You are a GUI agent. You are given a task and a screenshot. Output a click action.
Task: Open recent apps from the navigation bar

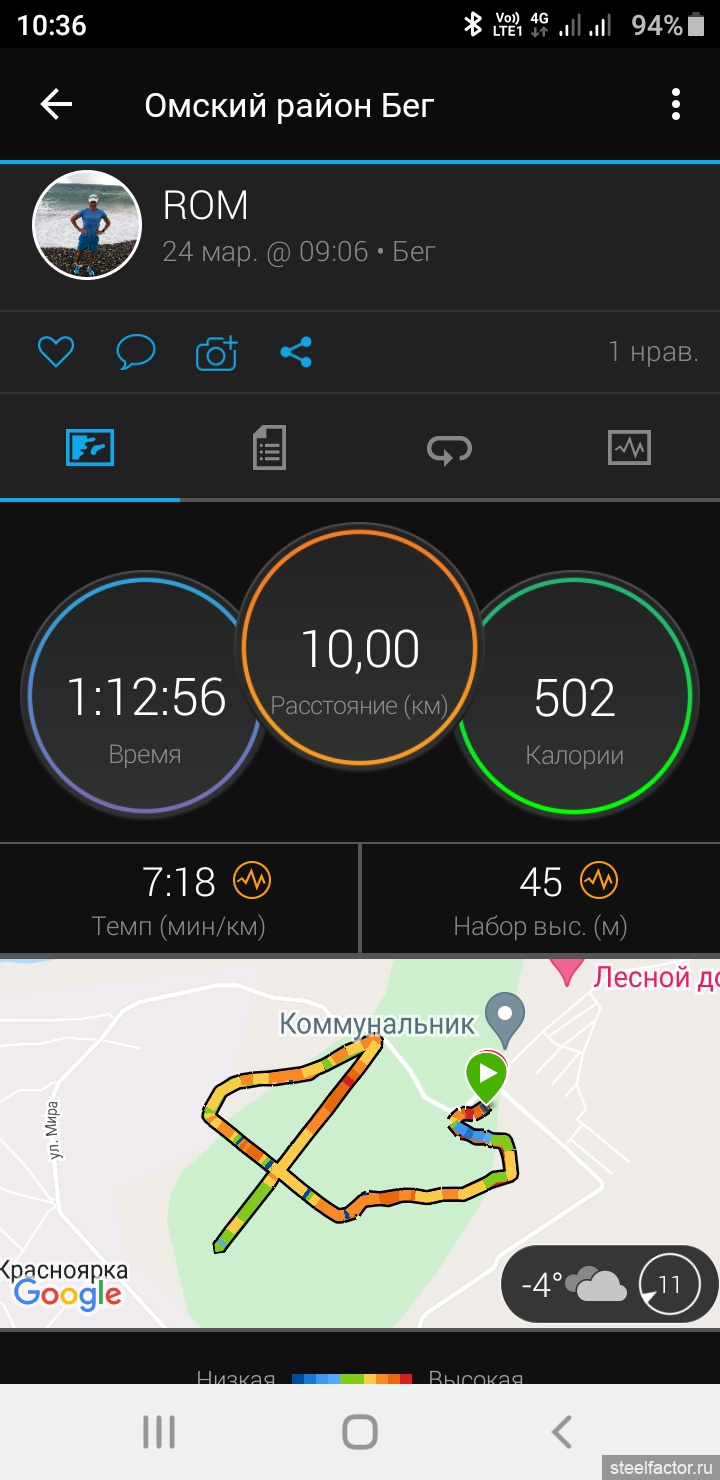(x=159, y=1432)
